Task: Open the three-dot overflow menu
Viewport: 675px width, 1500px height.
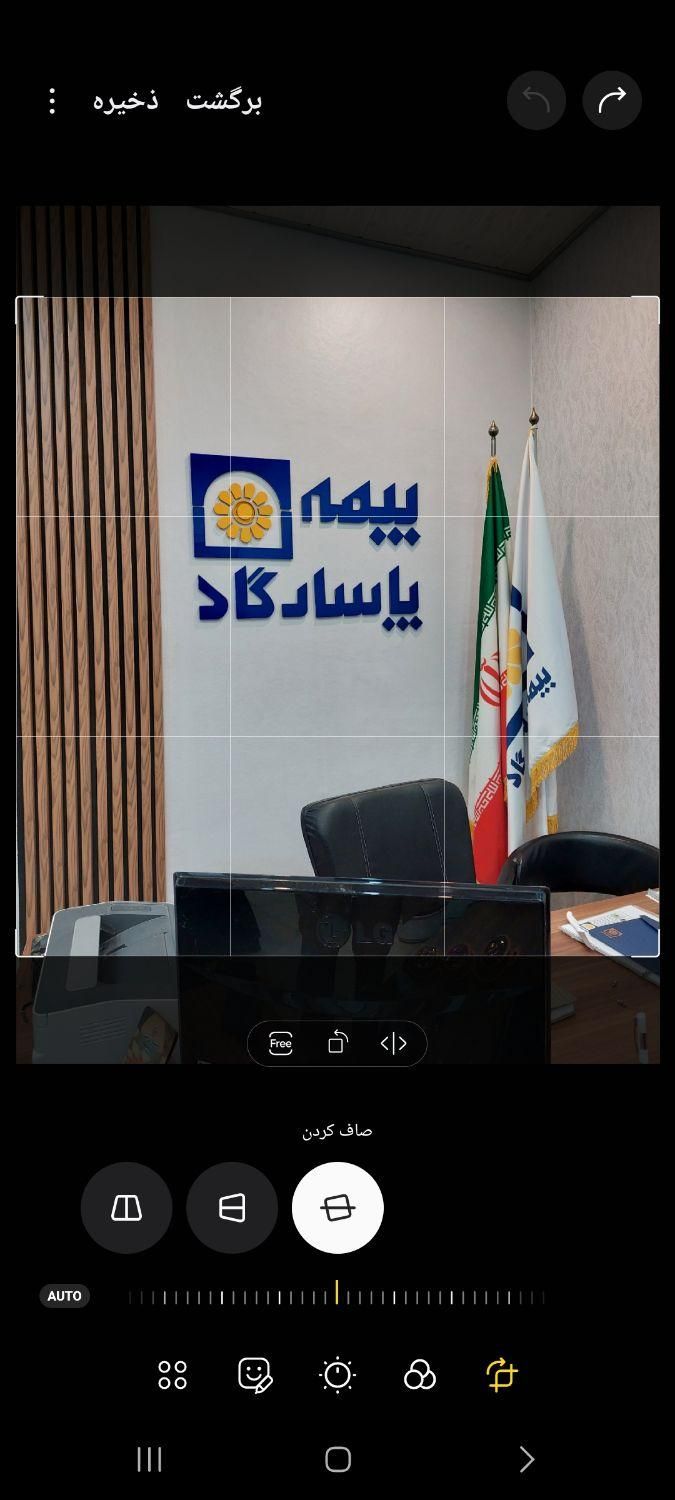Action: click(x=52, y=101)
